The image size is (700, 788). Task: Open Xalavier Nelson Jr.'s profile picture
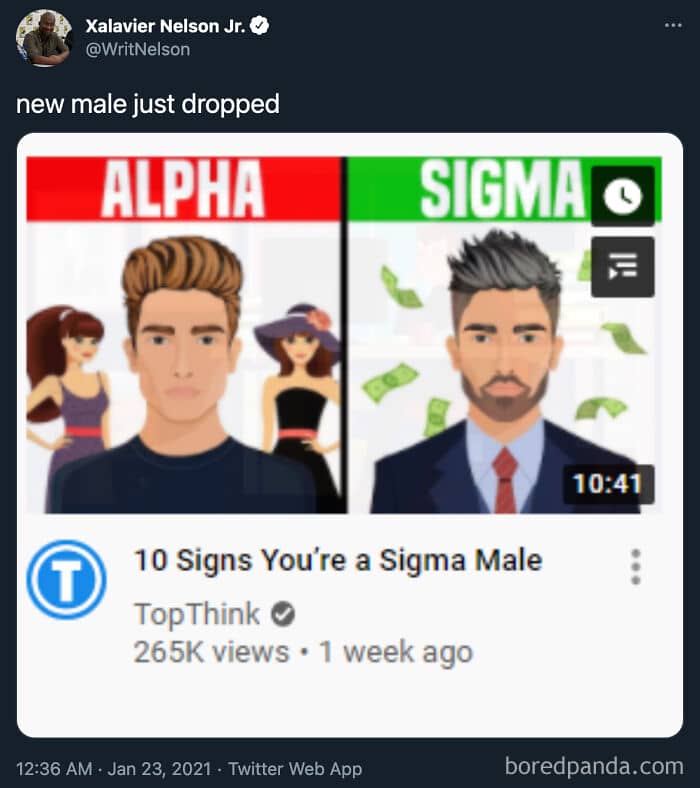[x=43, y=38]
